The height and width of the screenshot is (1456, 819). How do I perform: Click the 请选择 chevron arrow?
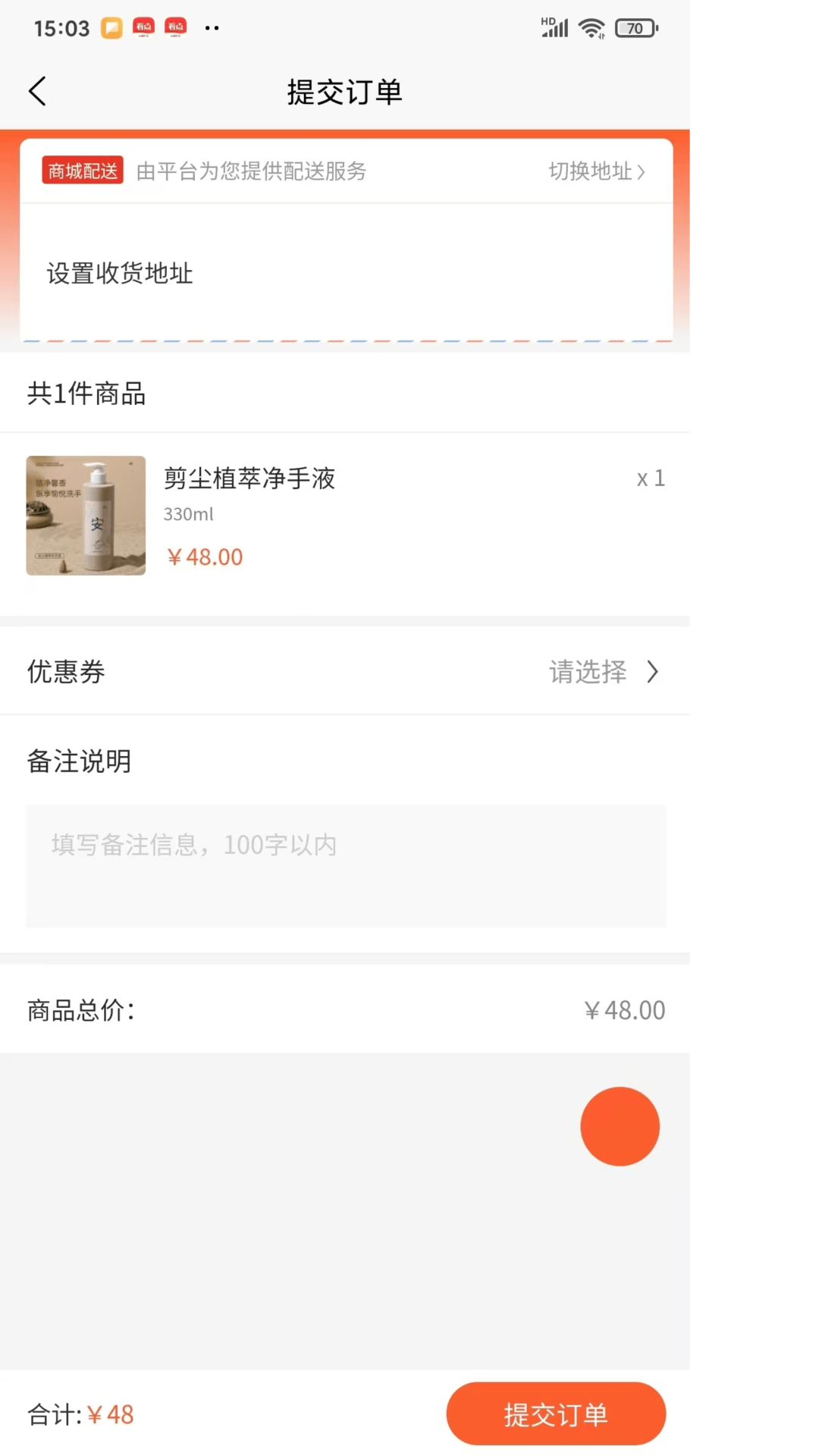(x=652, y=672)
